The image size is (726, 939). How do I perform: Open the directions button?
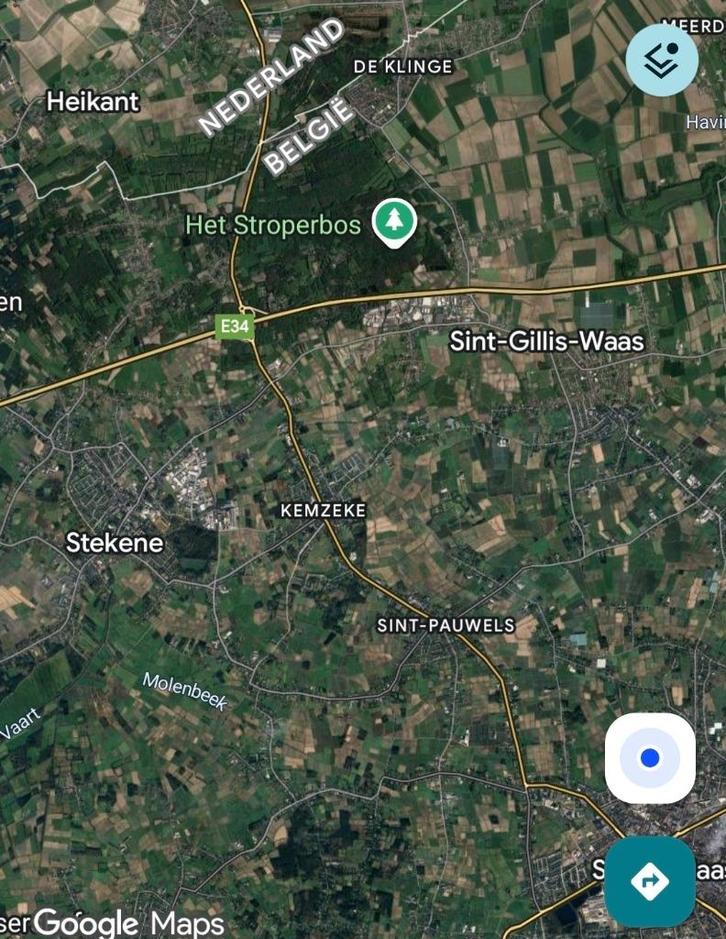point(650,881)
